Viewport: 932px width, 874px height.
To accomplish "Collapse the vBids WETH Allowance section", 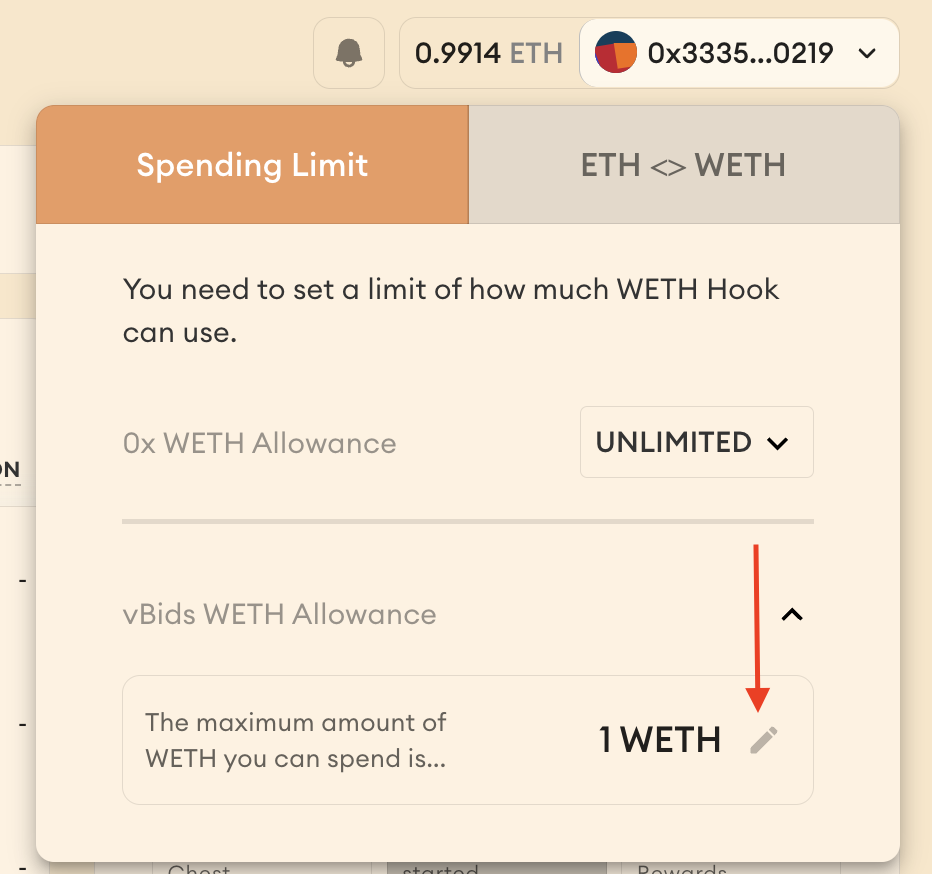I will click(x=791, y=615).
